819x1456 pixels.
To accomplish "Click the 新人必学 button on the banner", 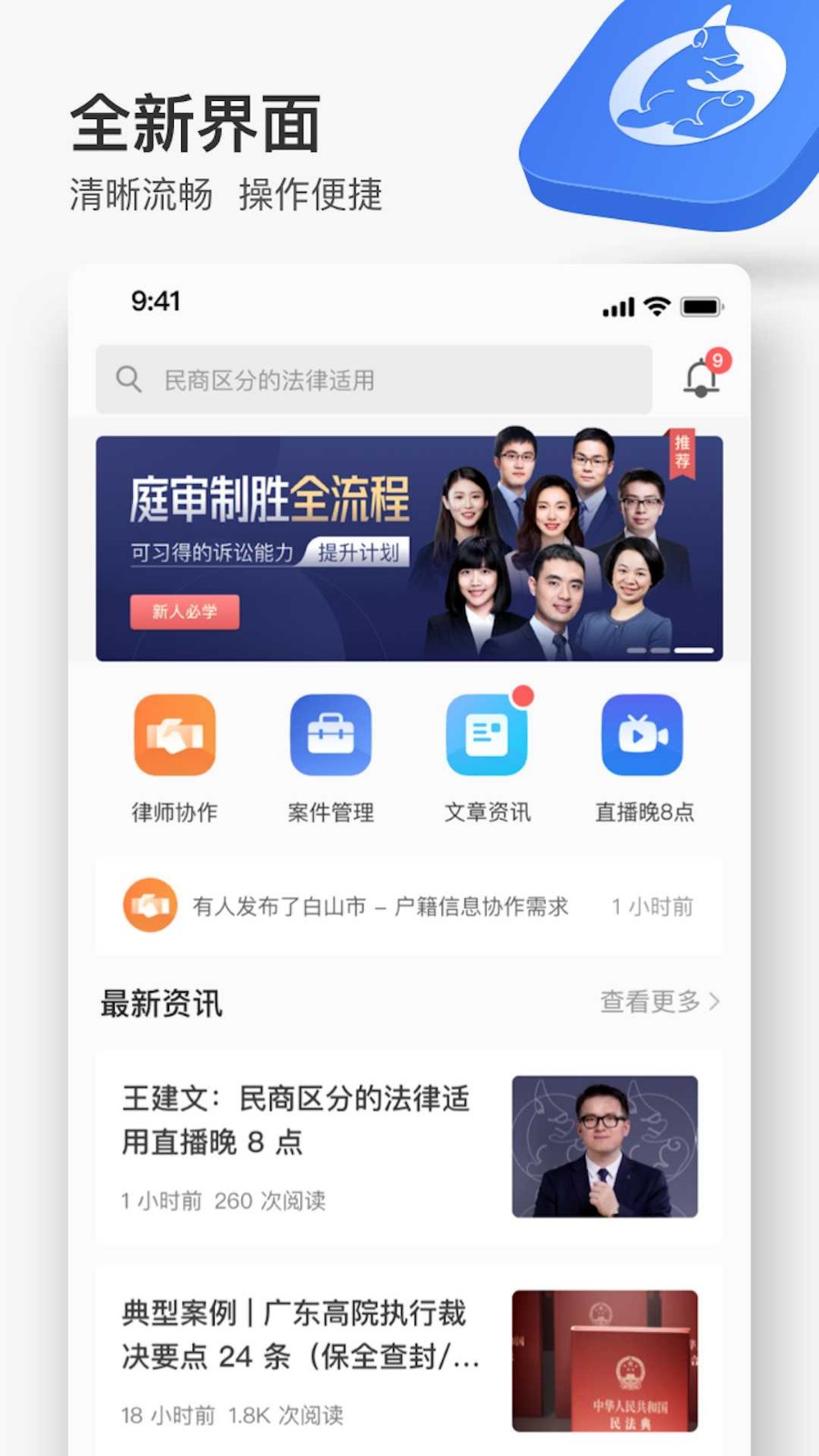I will click(185, 612).
